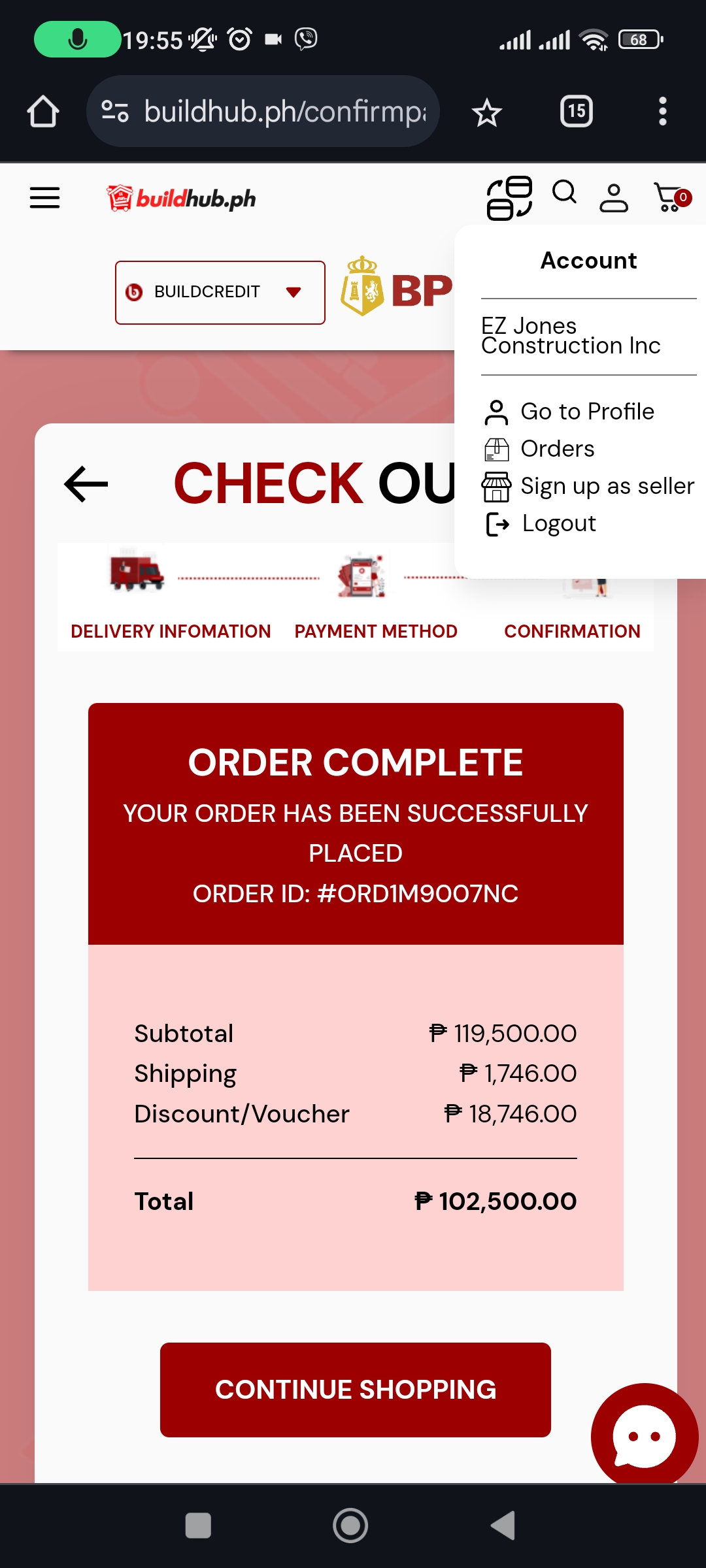The height and width of the screenshot is (1568, 706).
Task: Tap the system back button
Action: pos(503,1526)
